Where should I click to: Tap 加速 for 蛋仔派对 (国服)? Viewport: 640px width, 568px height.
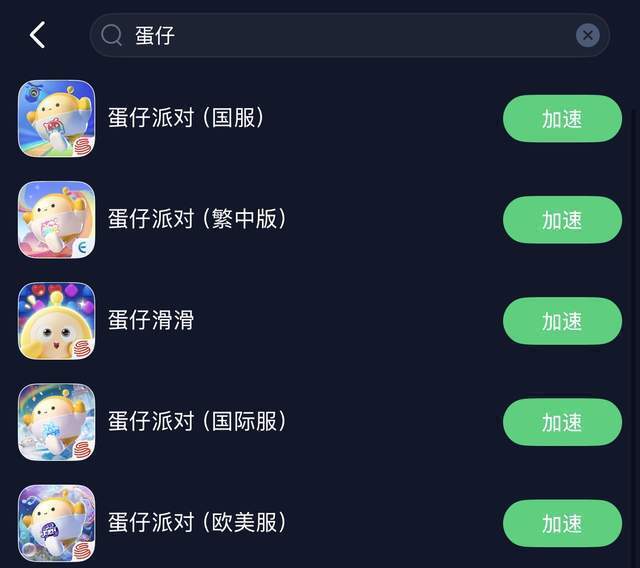562,119
